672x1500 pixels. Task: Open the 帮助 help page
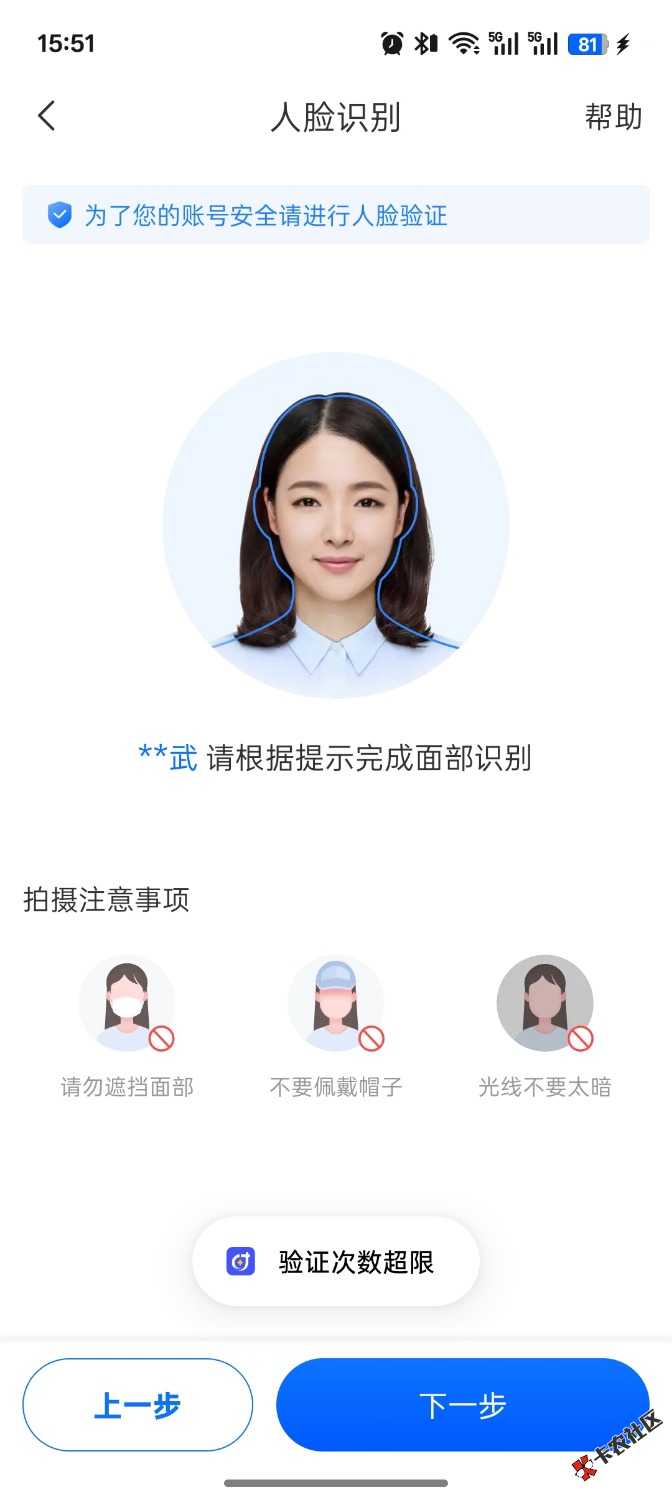613,117
